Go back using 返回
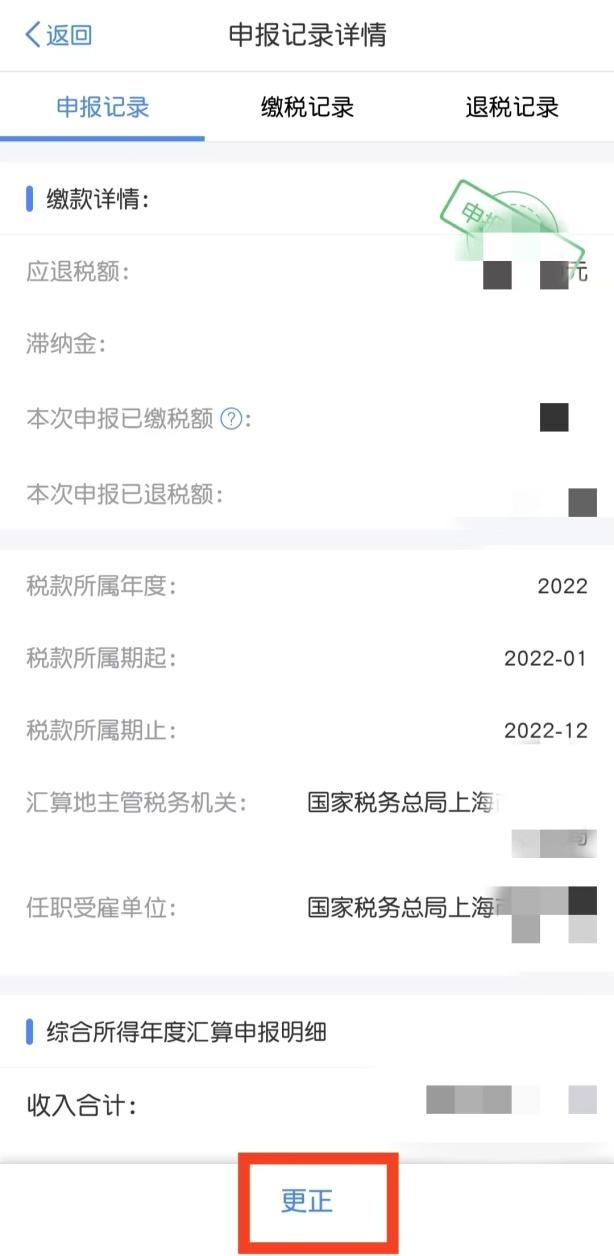The image size is (614, 1256). pos(58,36)
